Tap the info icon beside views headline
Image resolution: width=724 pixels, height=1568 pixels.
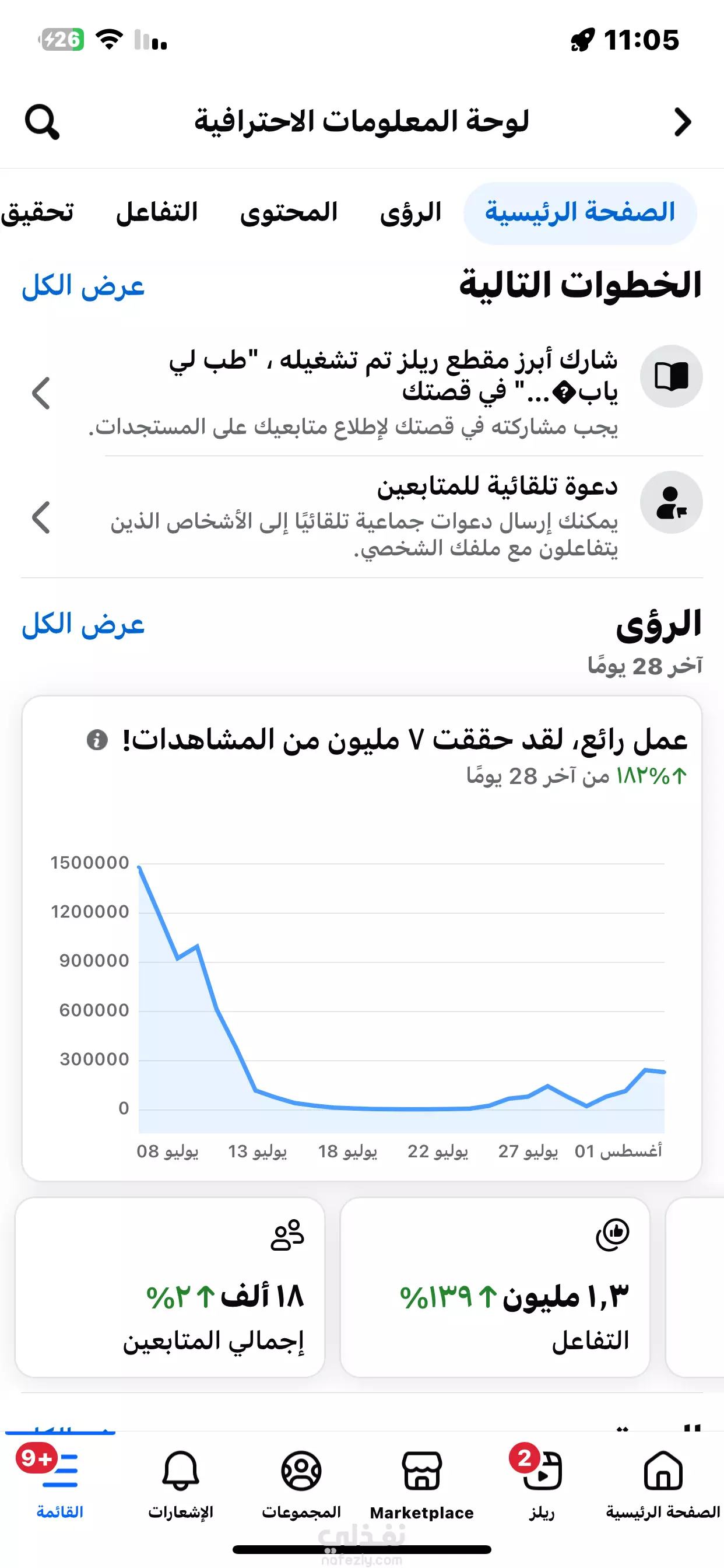pos(97,740)
